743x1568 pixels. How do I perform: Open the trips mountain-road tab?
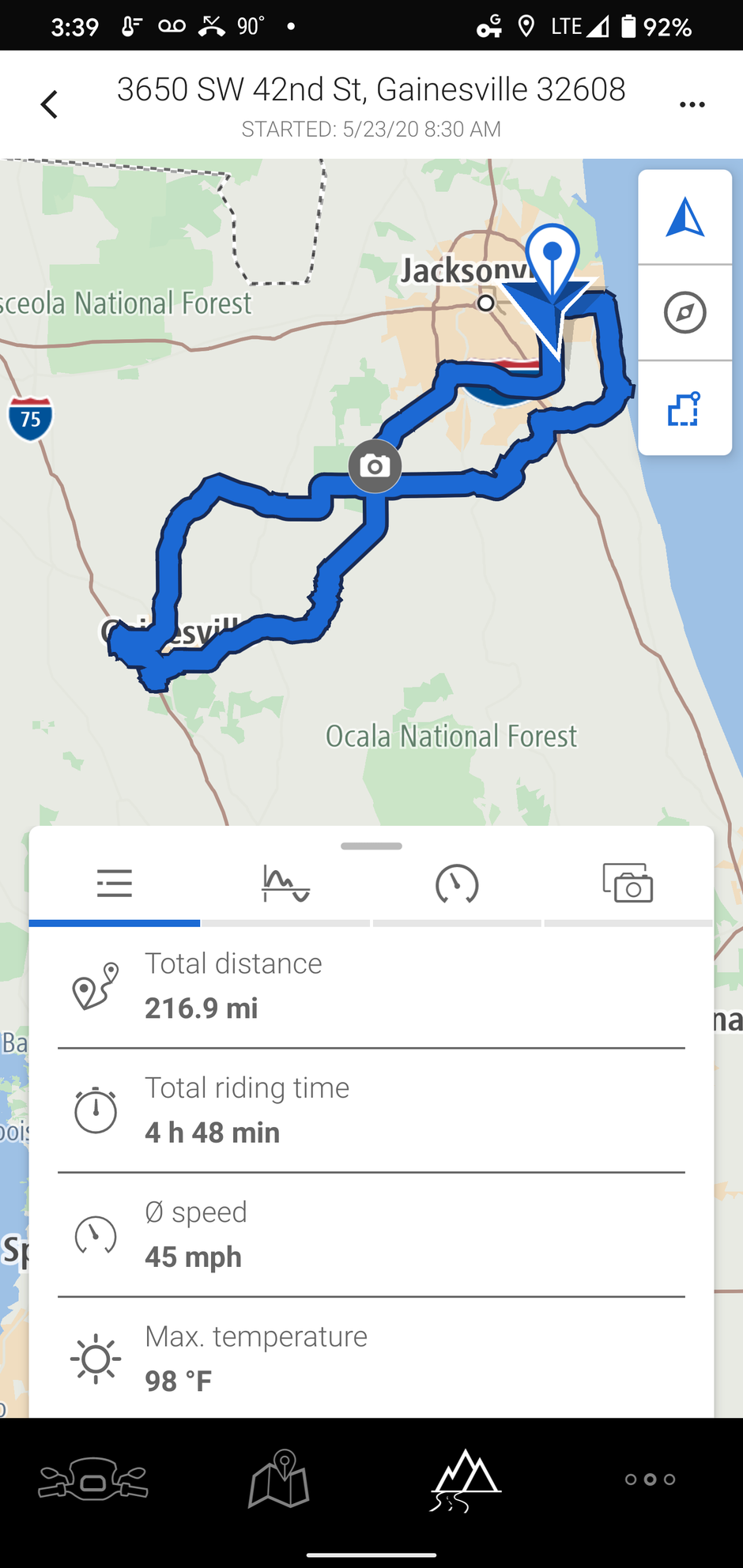click(466, 1479)
